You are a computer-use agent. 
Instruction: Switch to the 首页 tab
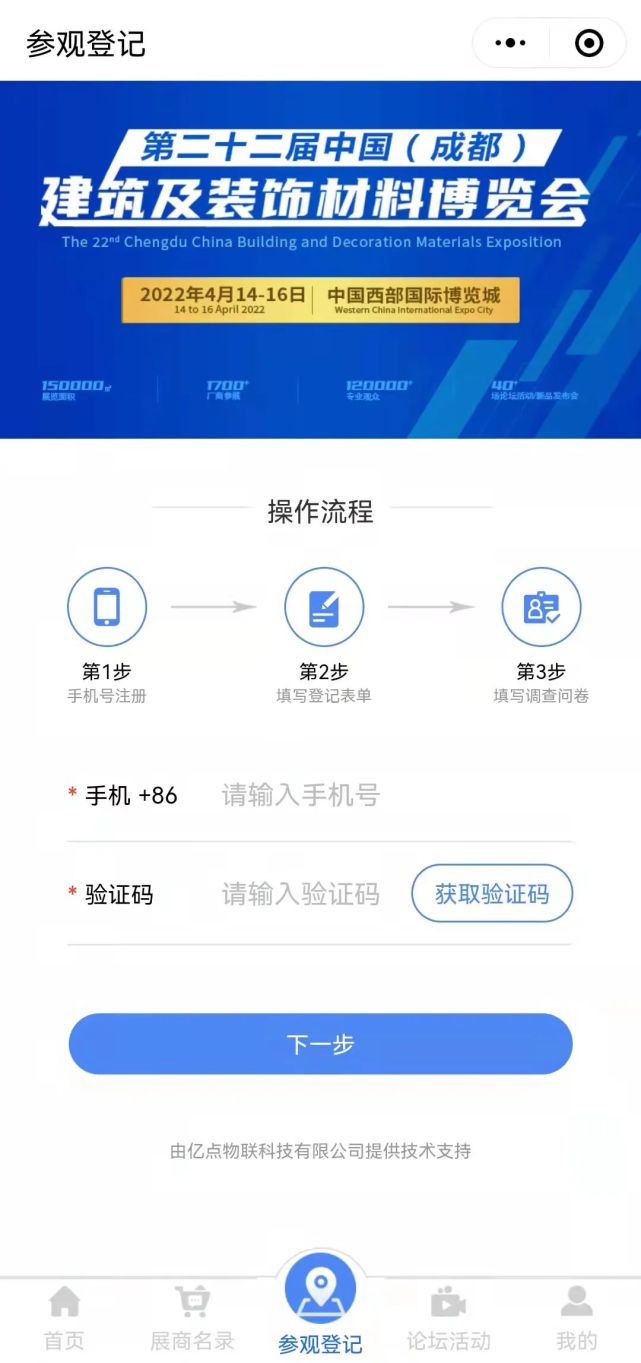[x=64, y=1318]
